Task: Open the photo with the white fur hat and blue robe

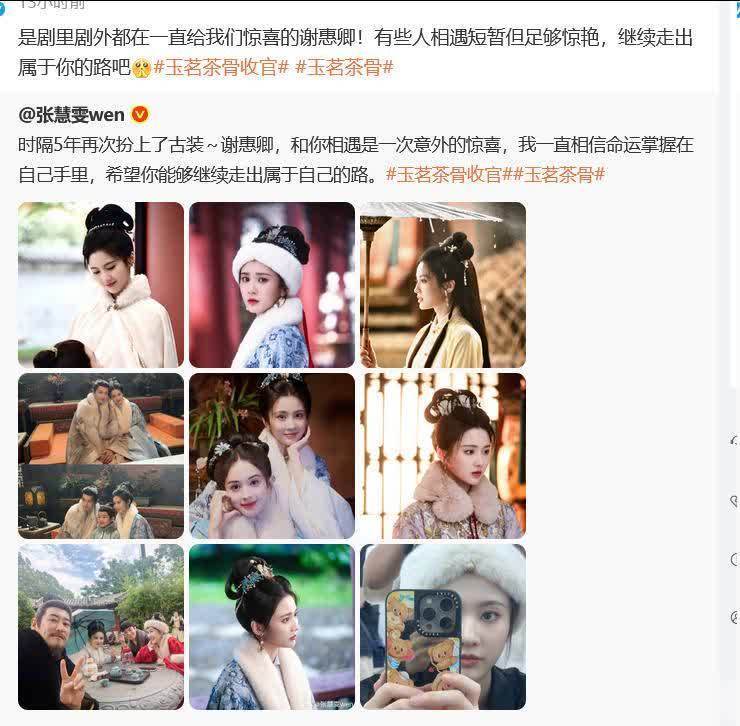Action: [x=272, y=285]
